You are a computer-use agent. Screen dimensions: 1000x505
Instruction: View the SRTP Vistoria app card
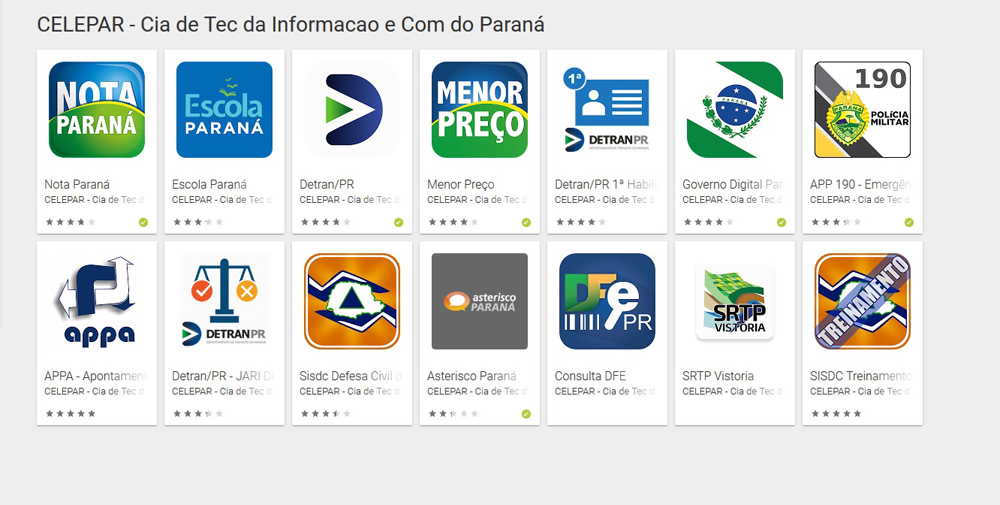click(x=735, y=302)
